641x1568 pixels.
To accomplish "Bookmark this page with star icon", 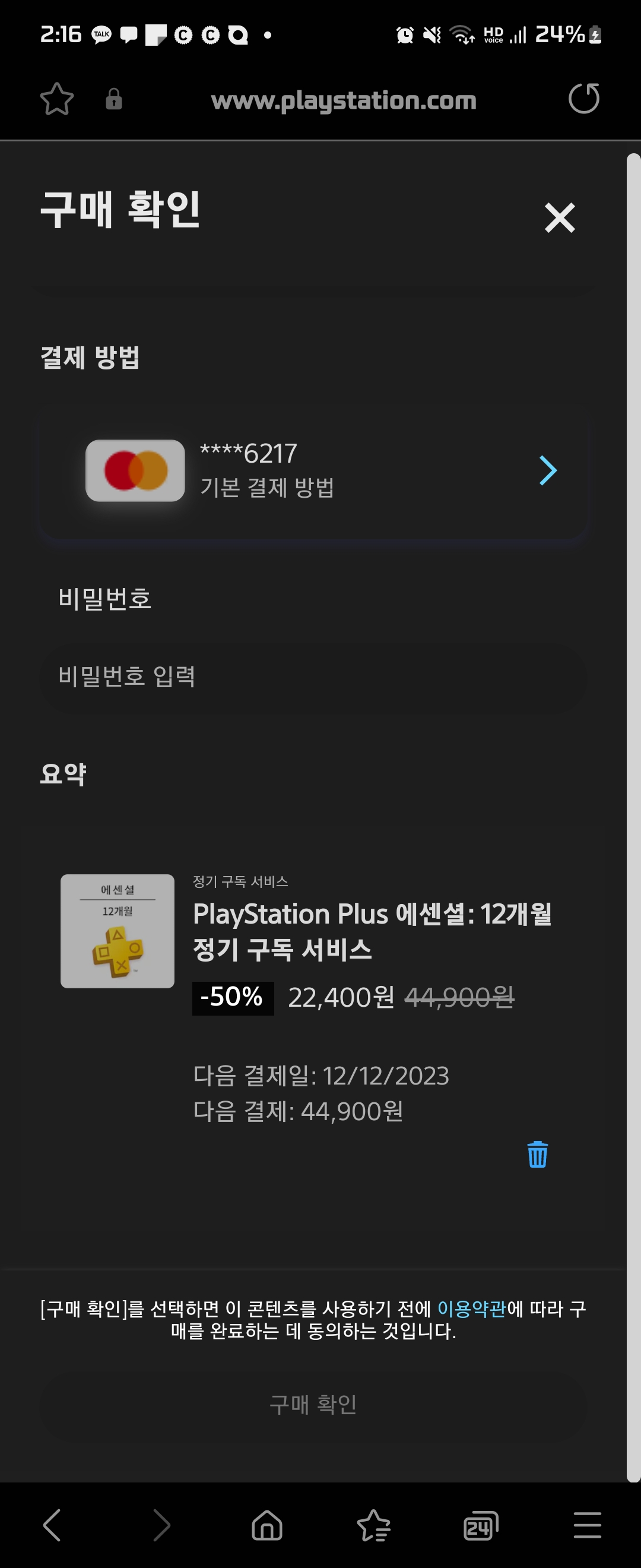I will click(x=56, y=99).
